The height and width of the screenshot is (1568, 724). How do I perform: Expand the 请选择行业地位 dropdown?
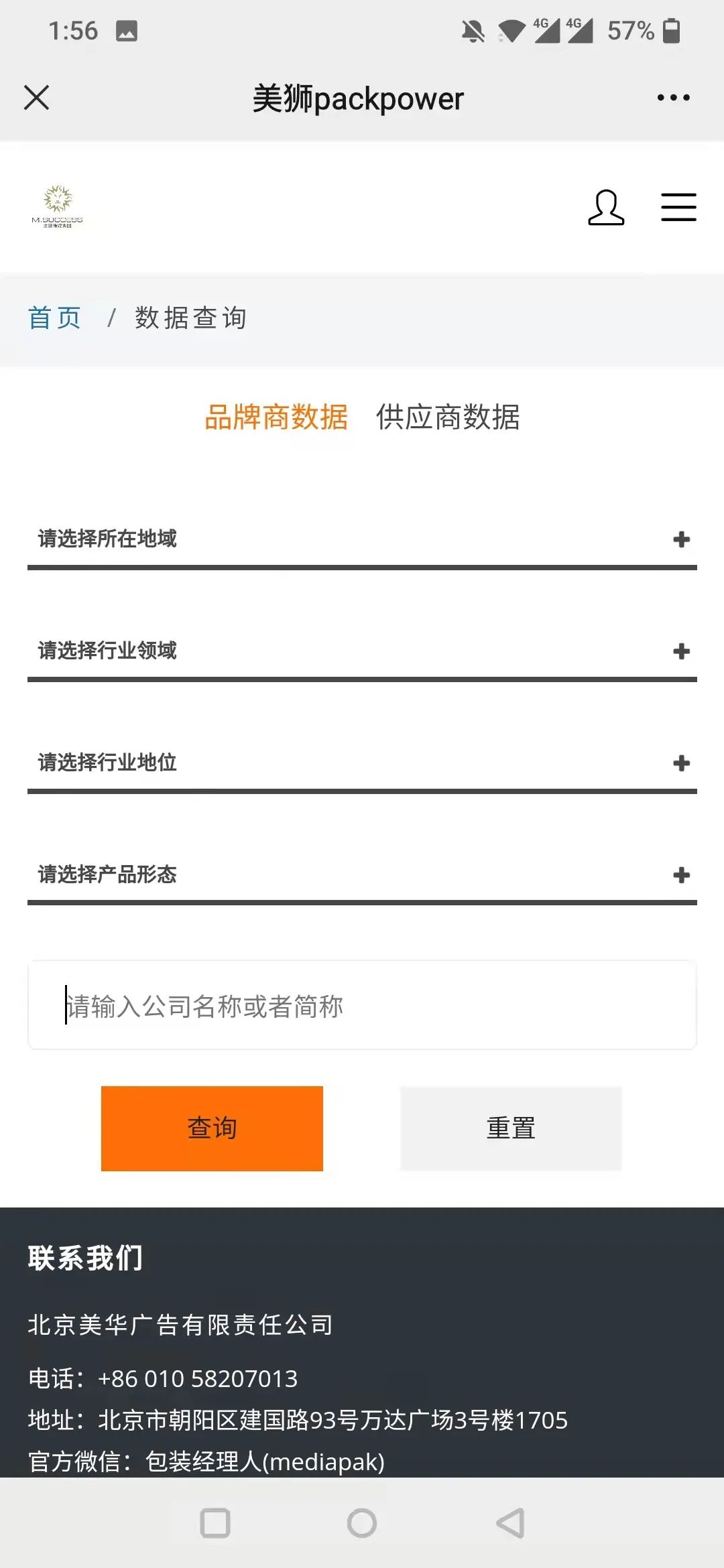[362, 763]
